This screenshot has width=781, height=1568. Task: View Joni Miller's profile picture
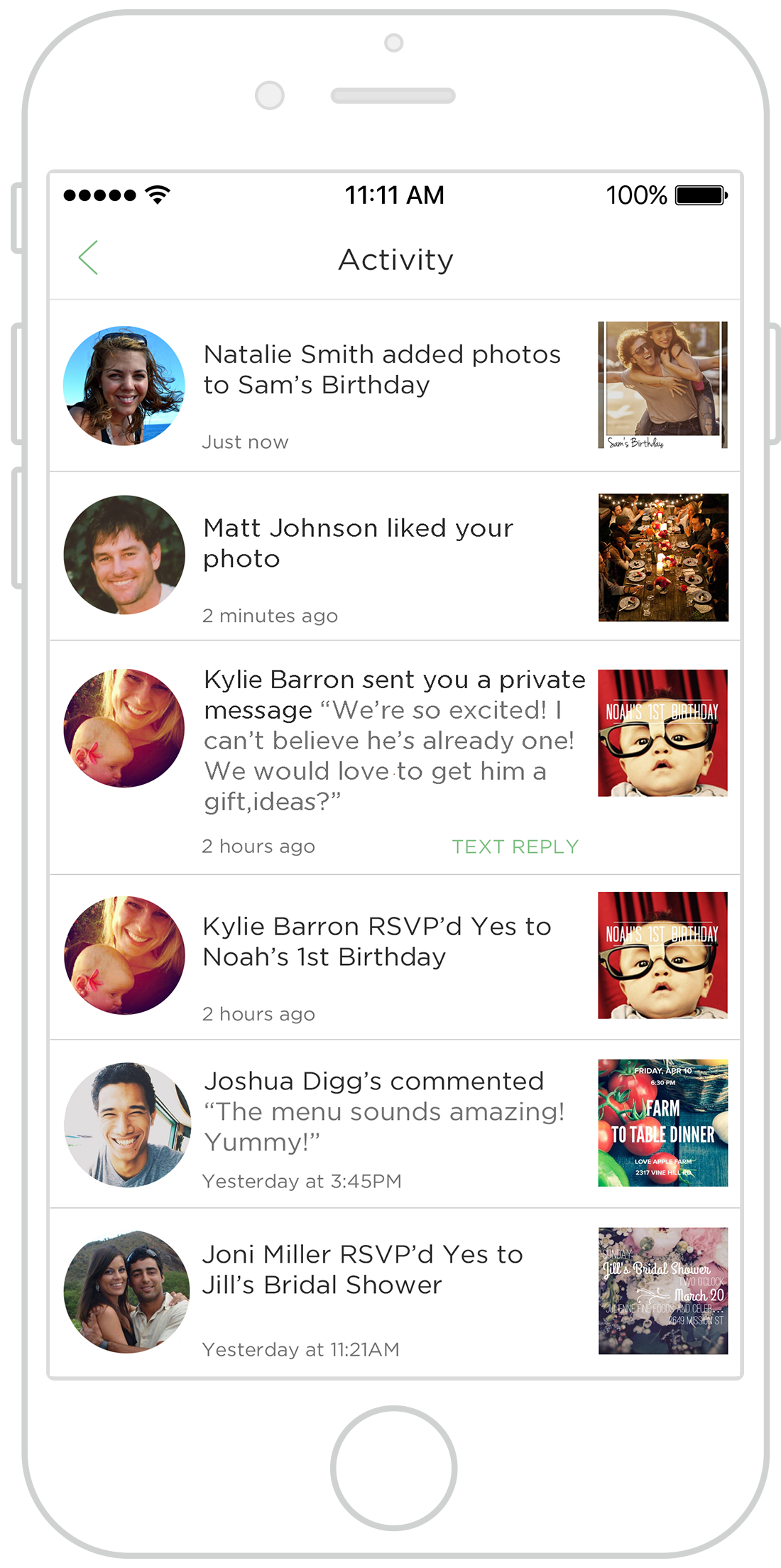tap(126, 1291)
